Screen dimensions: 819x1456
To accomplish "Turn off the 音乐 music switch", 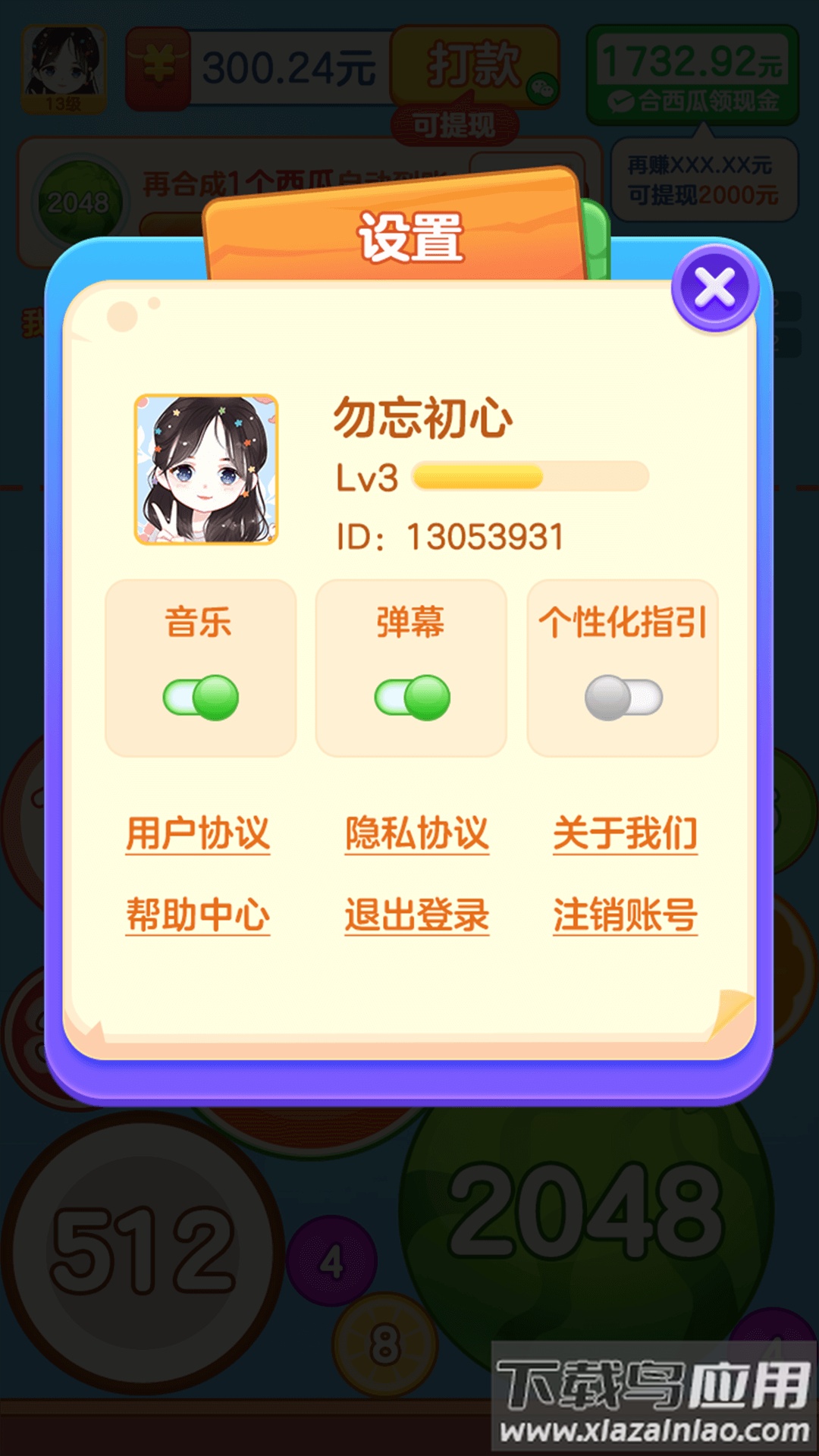I will click(200, 695).
